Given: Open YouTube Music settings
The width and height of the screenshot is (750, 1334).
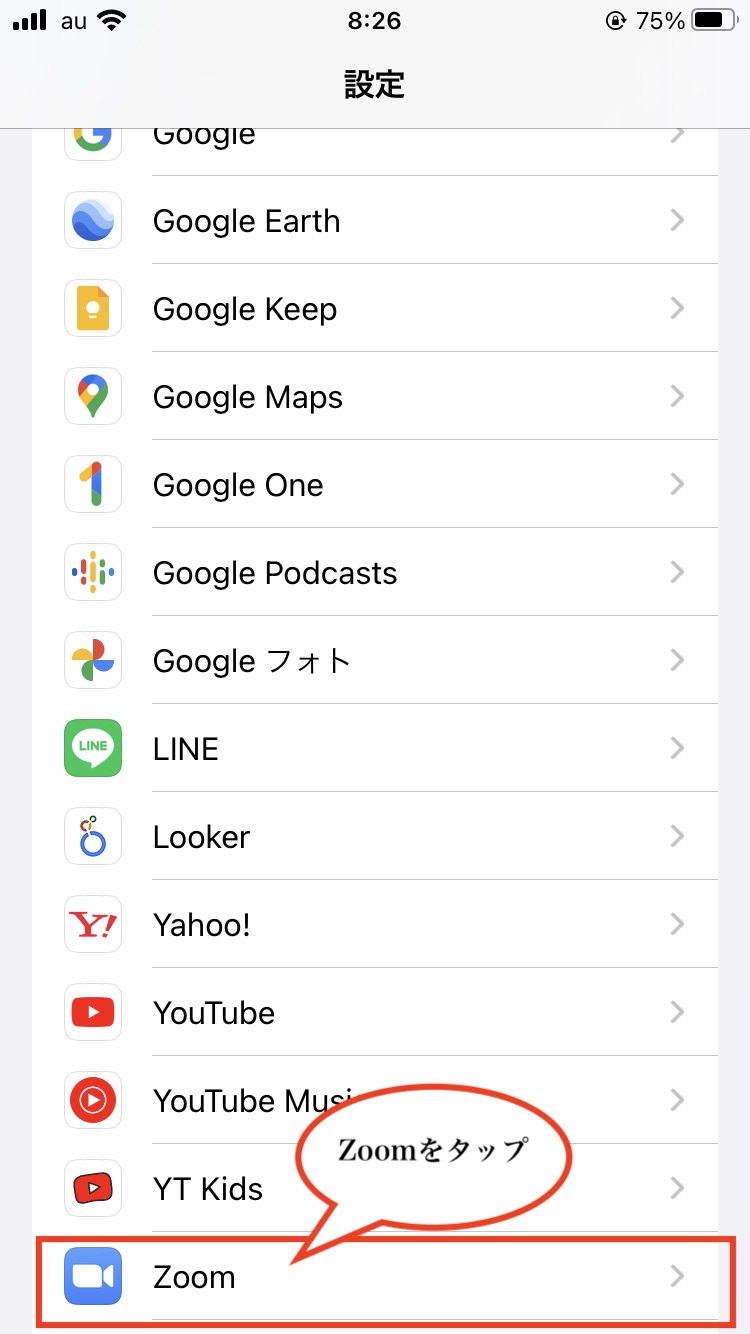Looking at the screenshot, I should click(220, 1101).
